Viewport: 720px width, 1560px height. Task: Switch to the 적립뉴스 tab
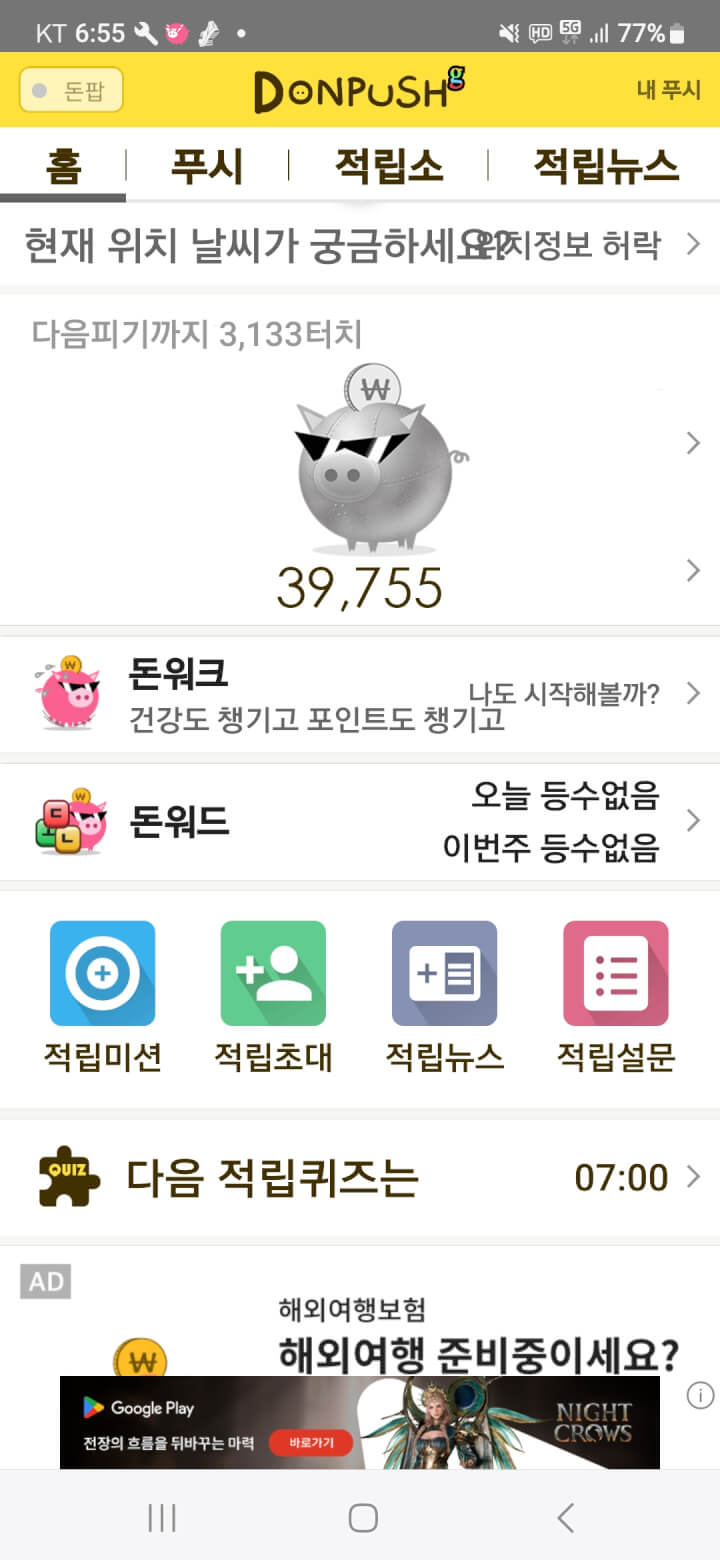point(605,166)
